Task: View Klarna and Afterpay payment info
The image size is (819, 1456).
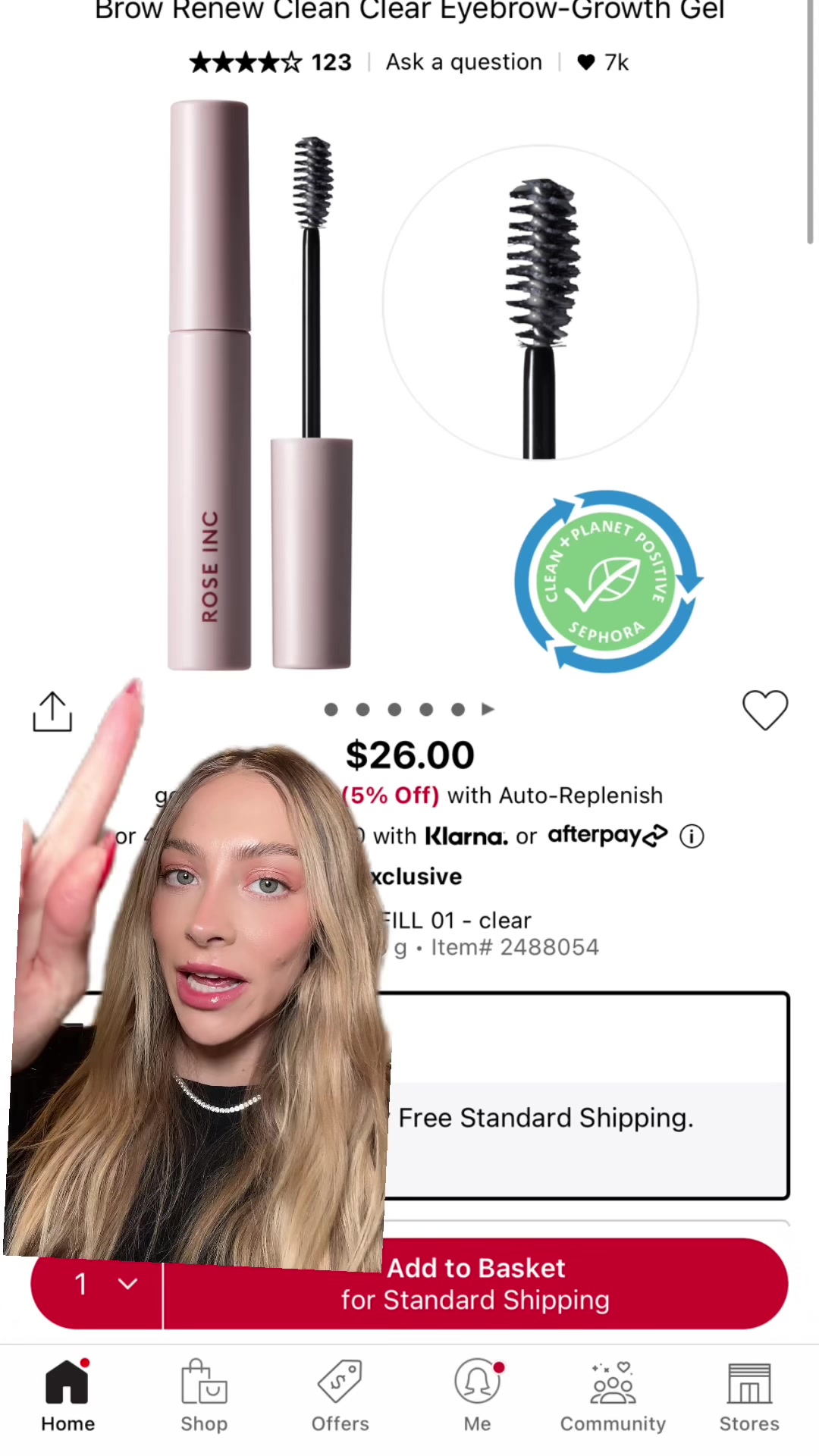Action: 692,836
